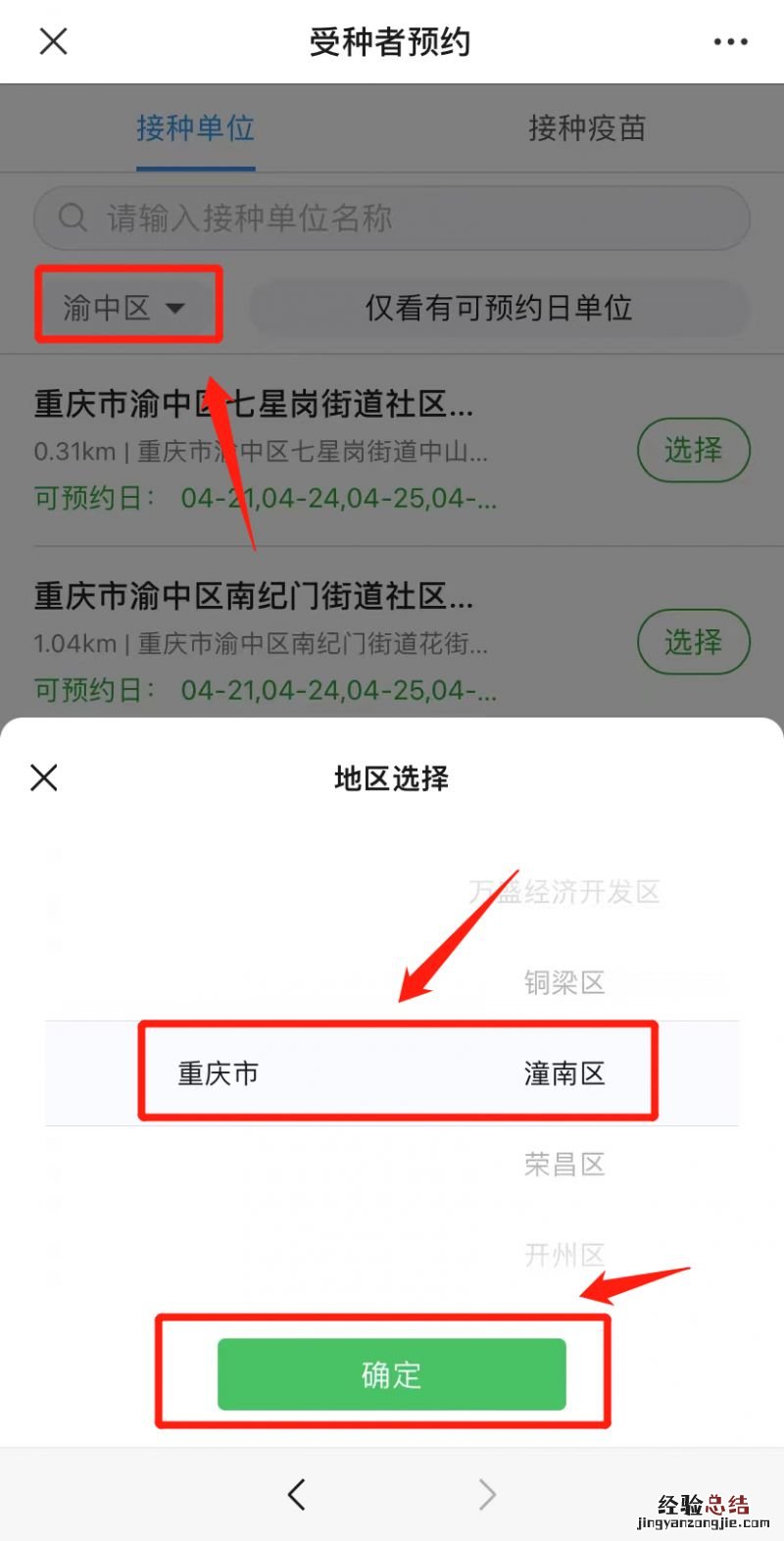
Task: Select 铜梁区 in the district picker
Action: point(563,982)
